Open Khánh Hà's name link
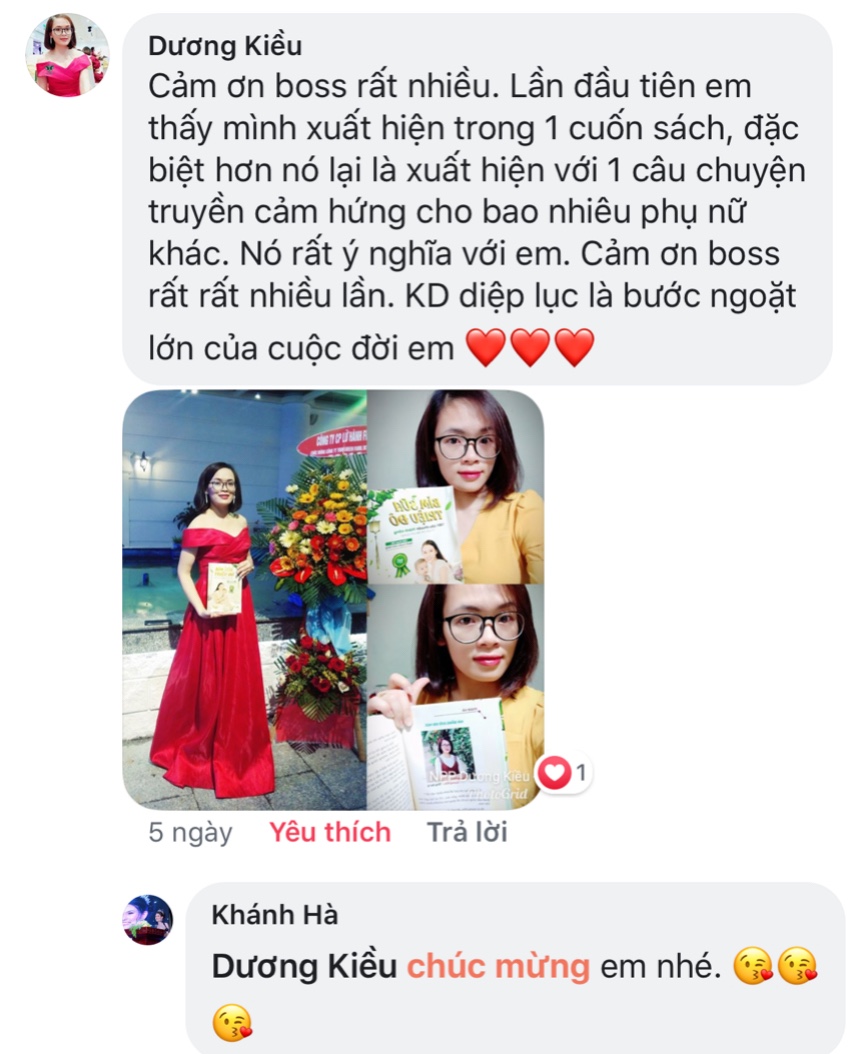The height and width of the screenshot is (1054, 866). tap(275, 914)
